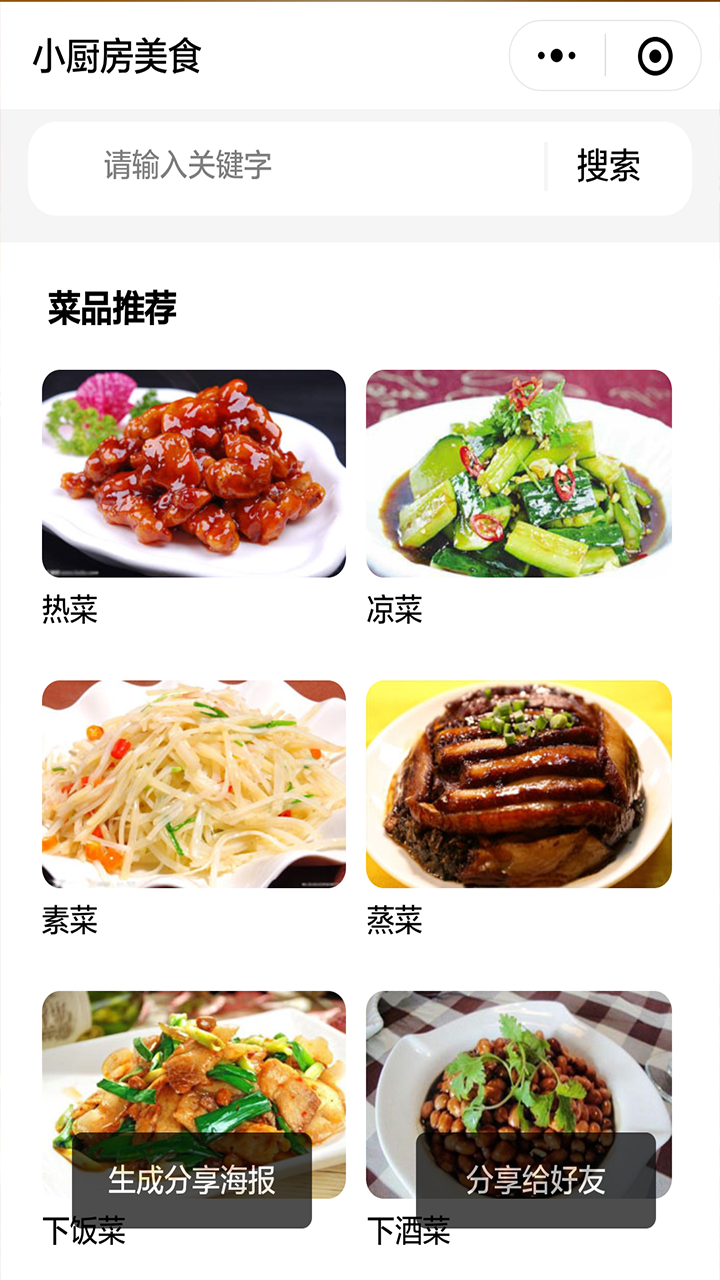The height and width of the screenshot is (1280, 720).
Task: View the 蒸菜 category
Action: pos(518,808)
